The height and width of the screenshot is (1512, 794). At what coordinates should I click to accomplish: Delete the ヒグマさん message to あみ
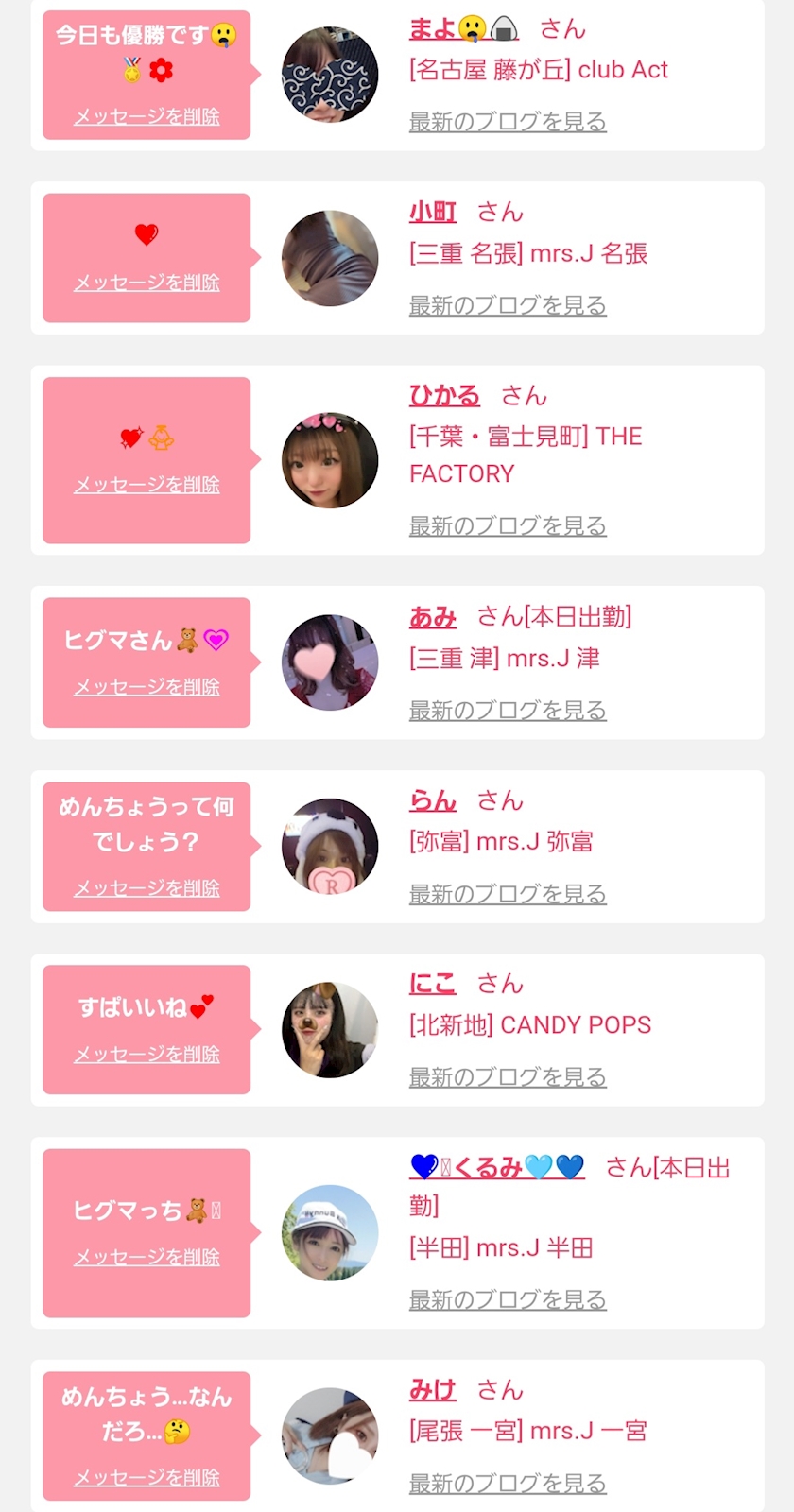(x=147, y=687)
